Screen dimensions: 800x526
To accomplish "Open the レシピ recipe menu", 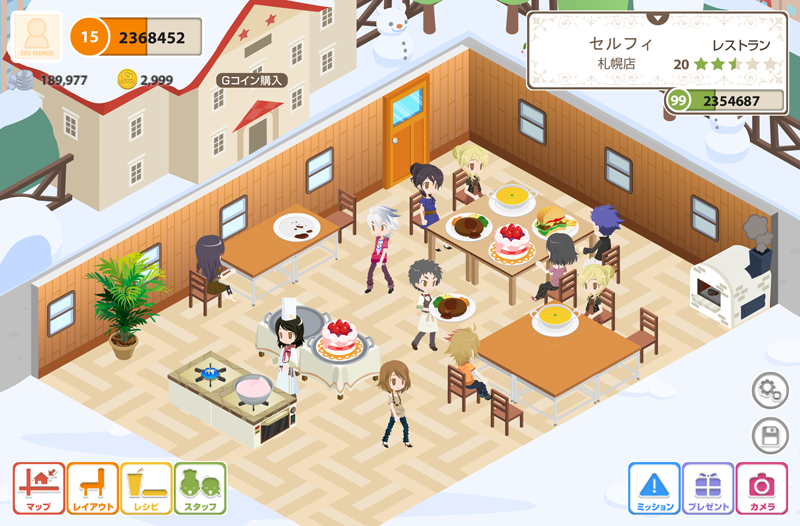I will (147, 488).
